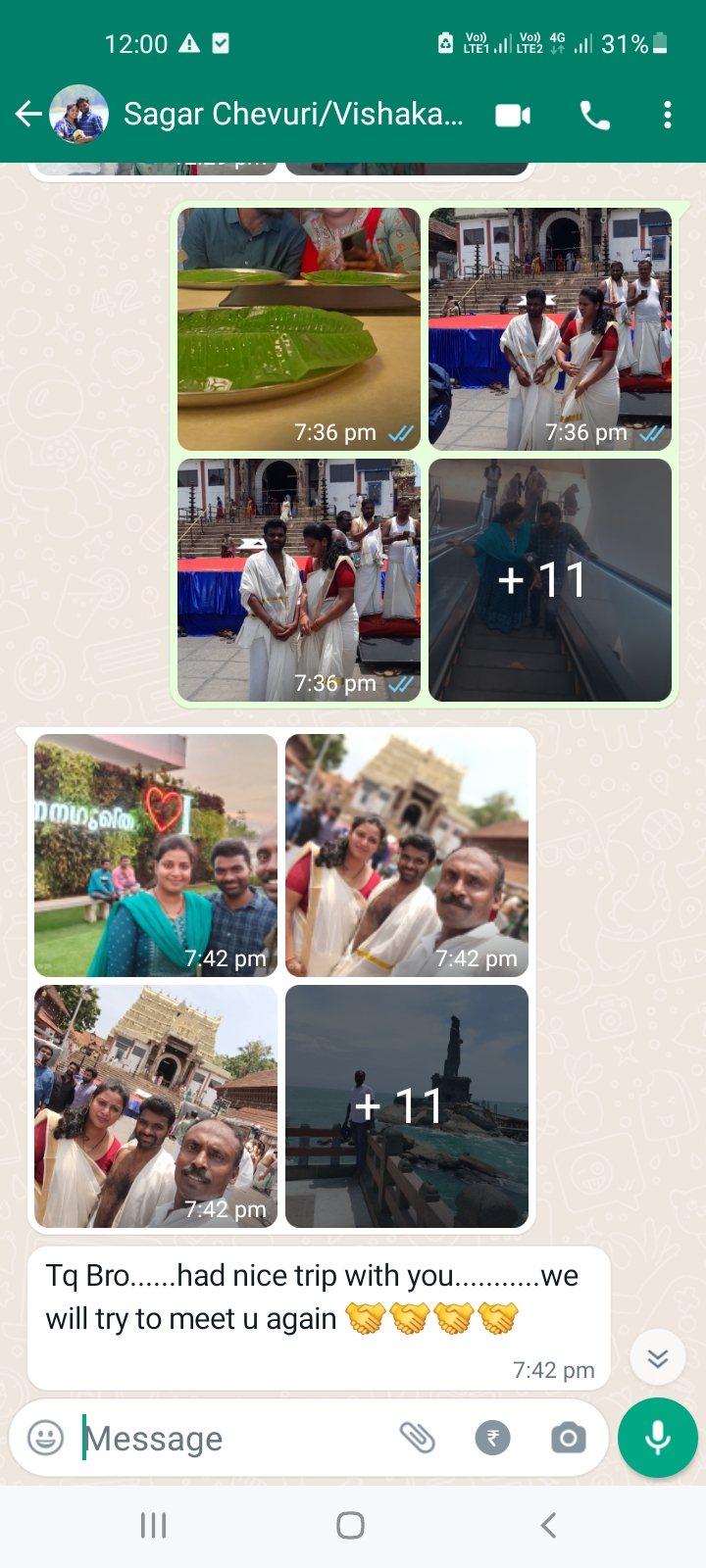Viewport: 706px width, 1568px height.
Task: Open the attachment paperclip menu
Action: coord(418,1438)
